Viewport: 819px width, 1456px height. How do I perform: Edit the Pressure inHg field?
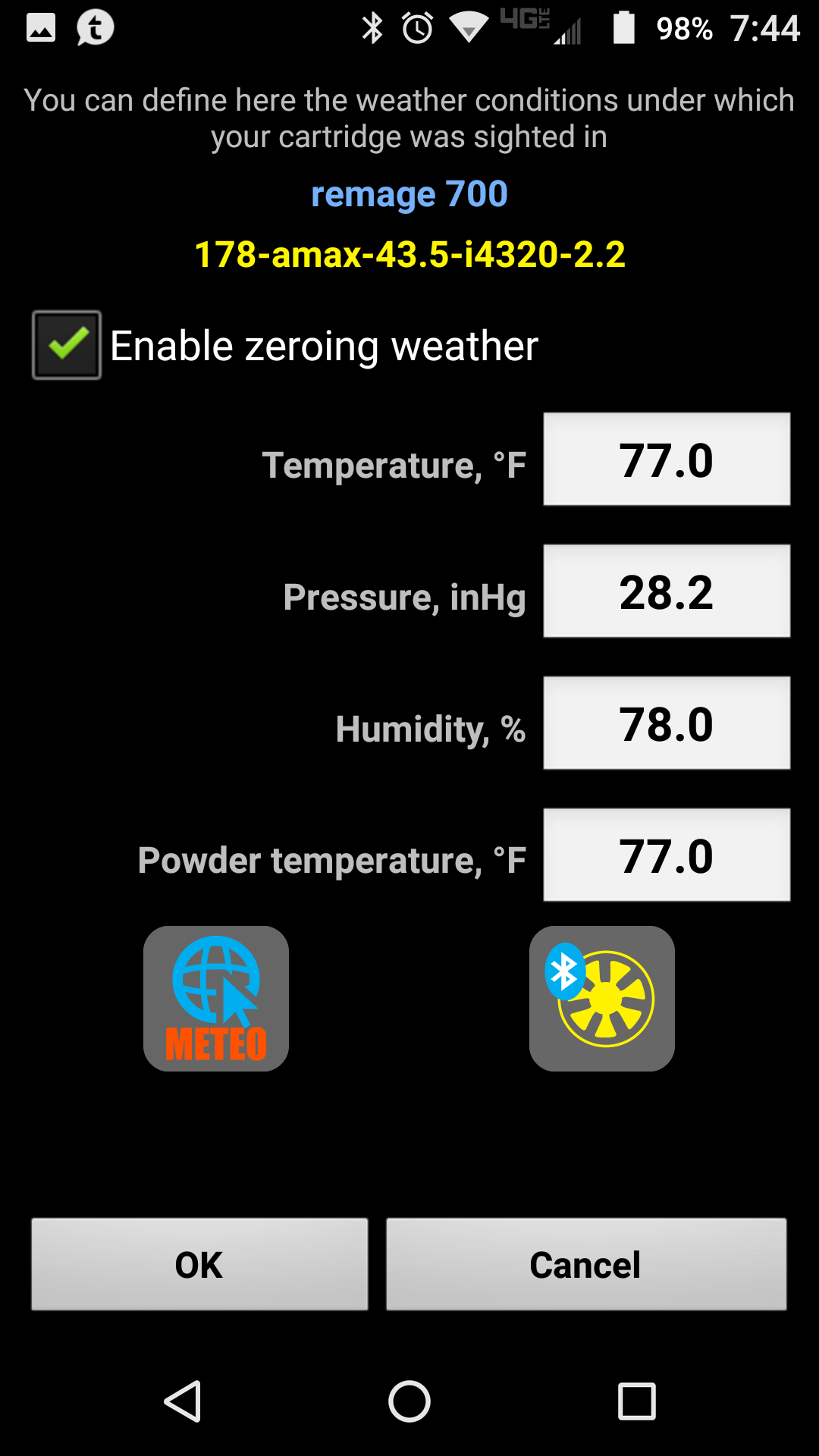click(667, 591)
